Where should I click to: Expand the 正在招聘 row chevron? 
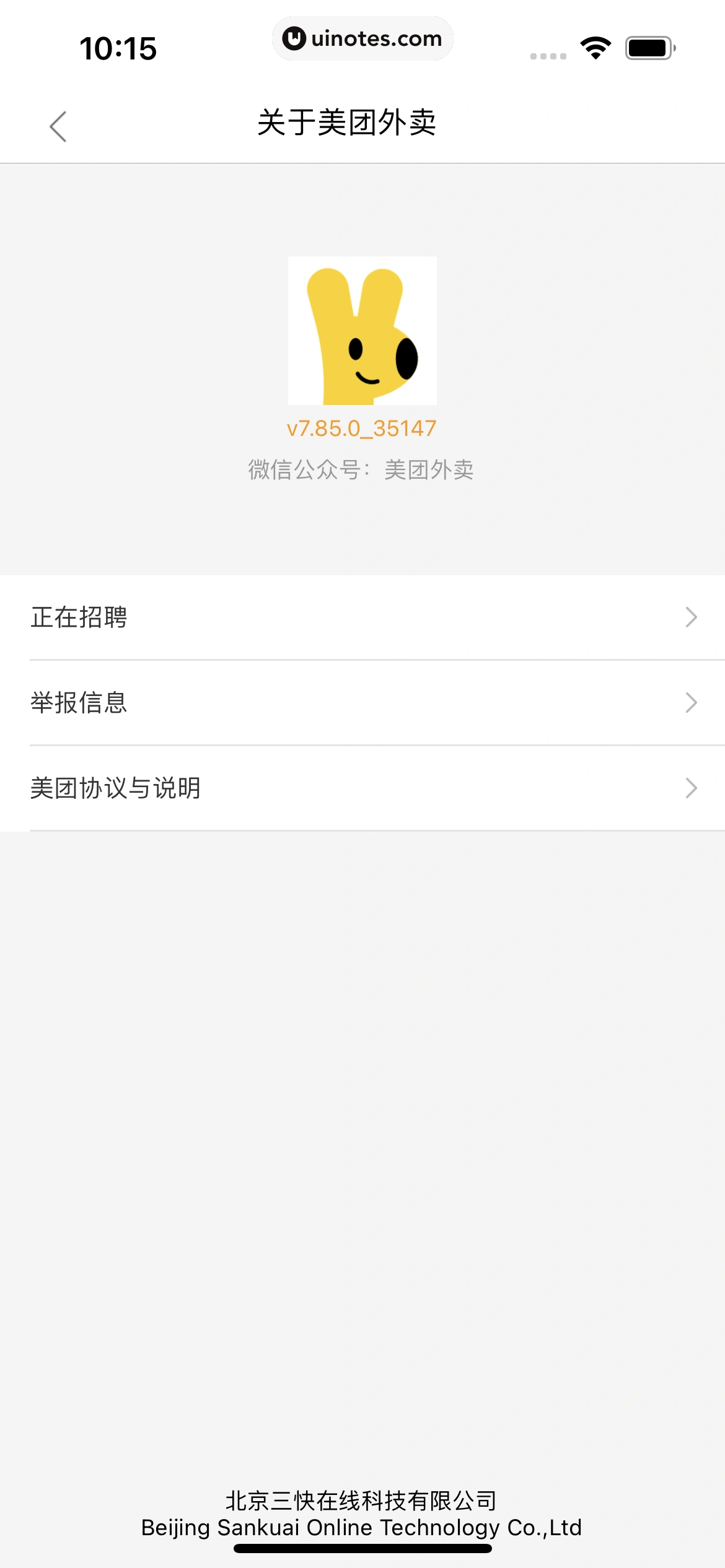tap(693, 616)
